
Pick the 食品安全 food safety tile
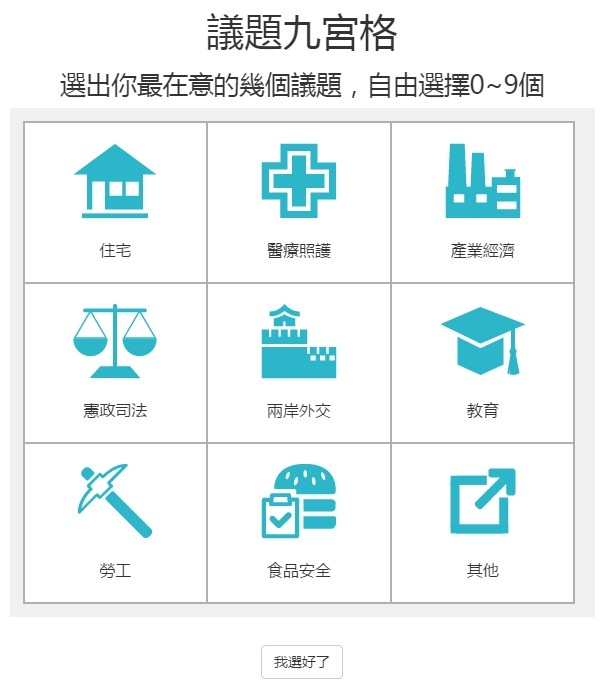click(298, 522)
